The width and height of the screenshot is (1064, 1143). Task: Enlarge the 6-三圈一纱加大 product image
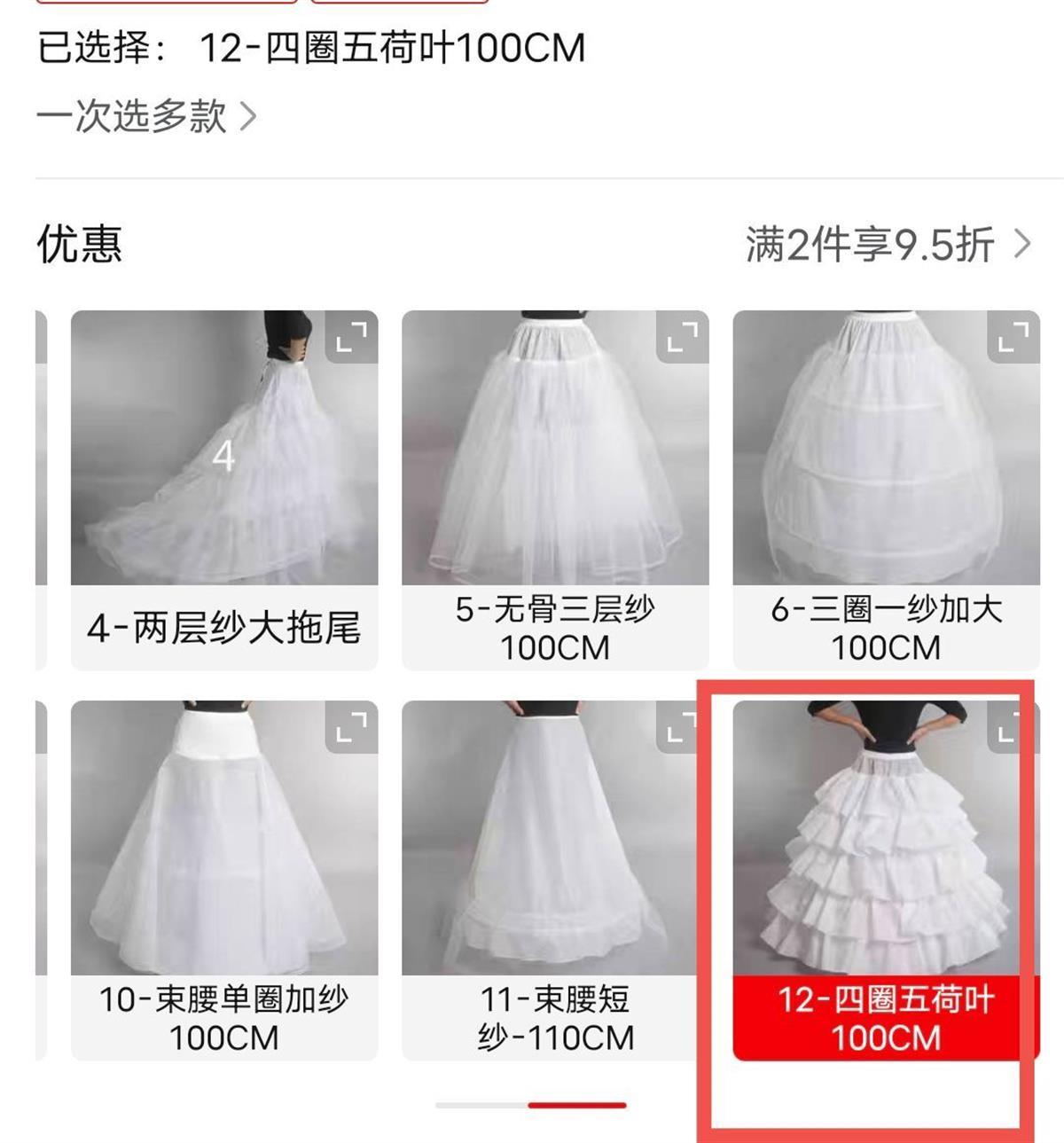point(1013,337)
